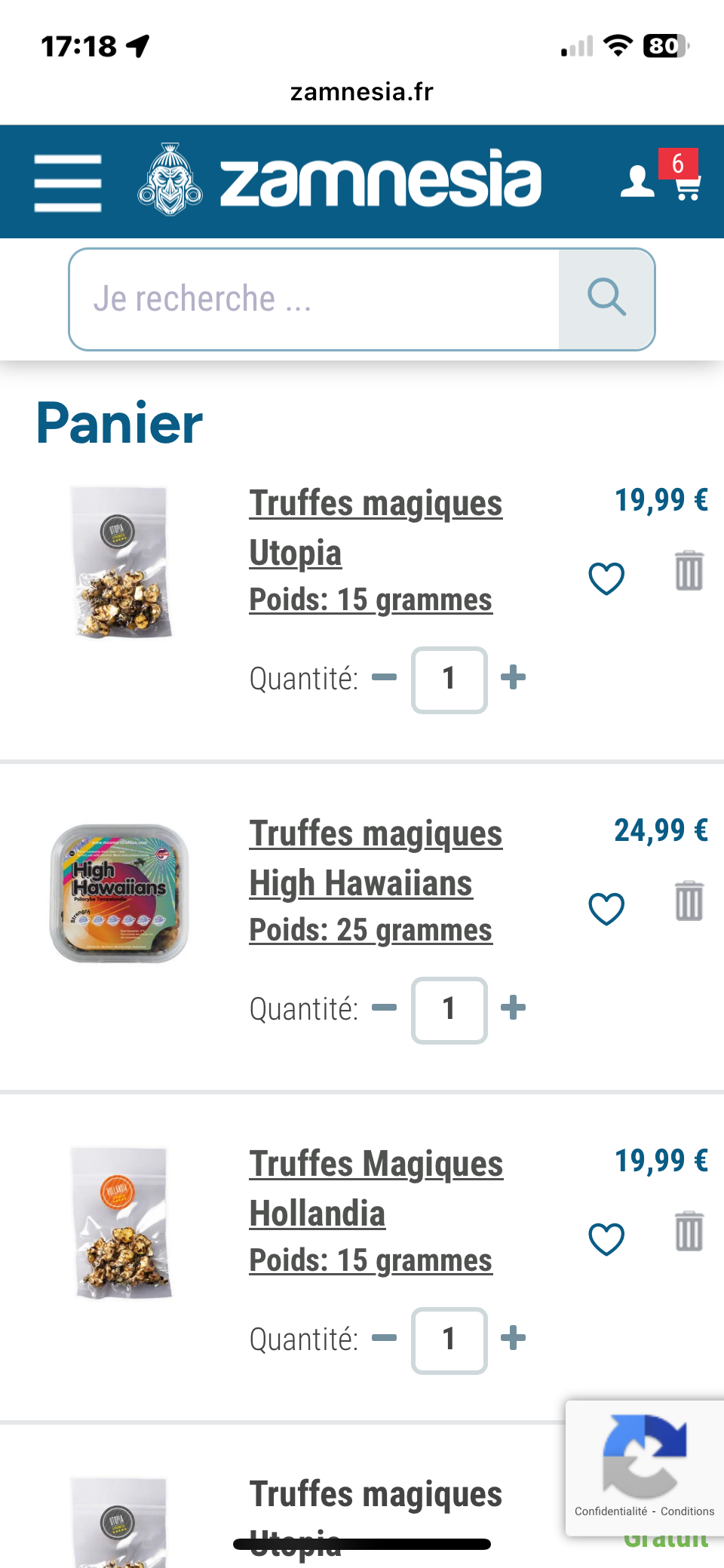
Task: Decrease quantity of Utopia 15 grammes
Action: point(385,677)
